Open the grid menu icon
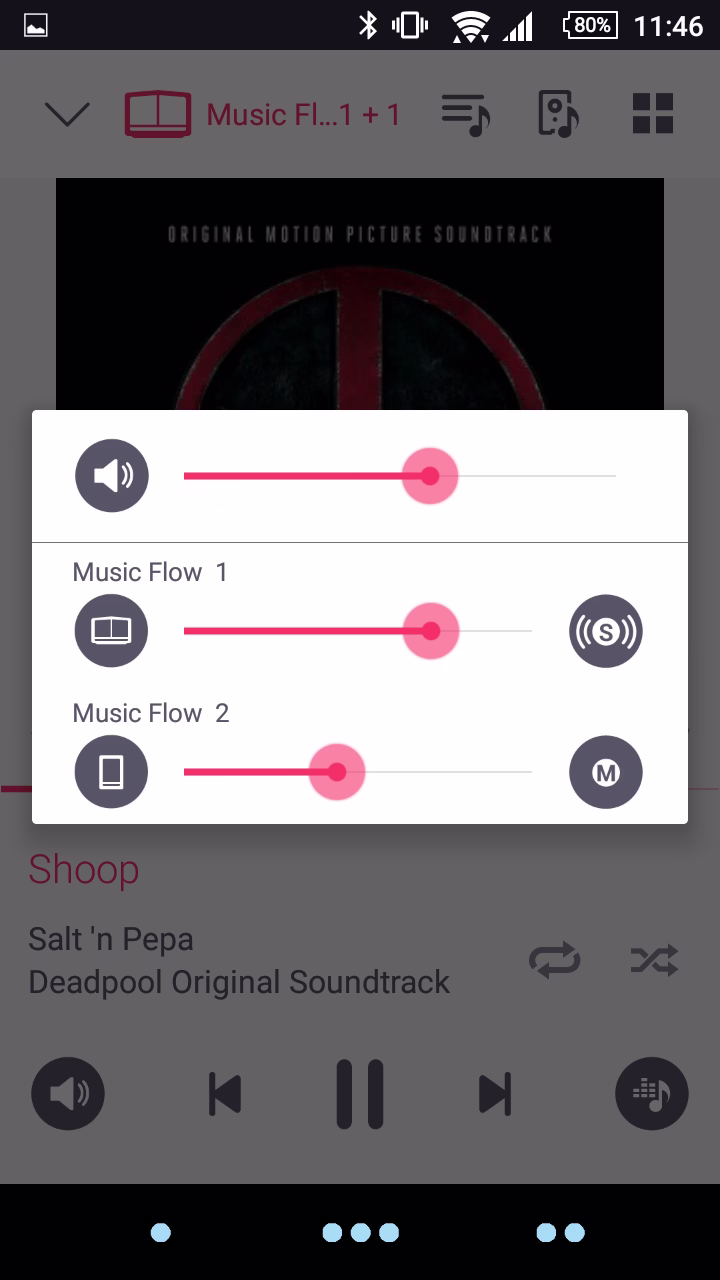720x1280 pixels. coord(653,113)
